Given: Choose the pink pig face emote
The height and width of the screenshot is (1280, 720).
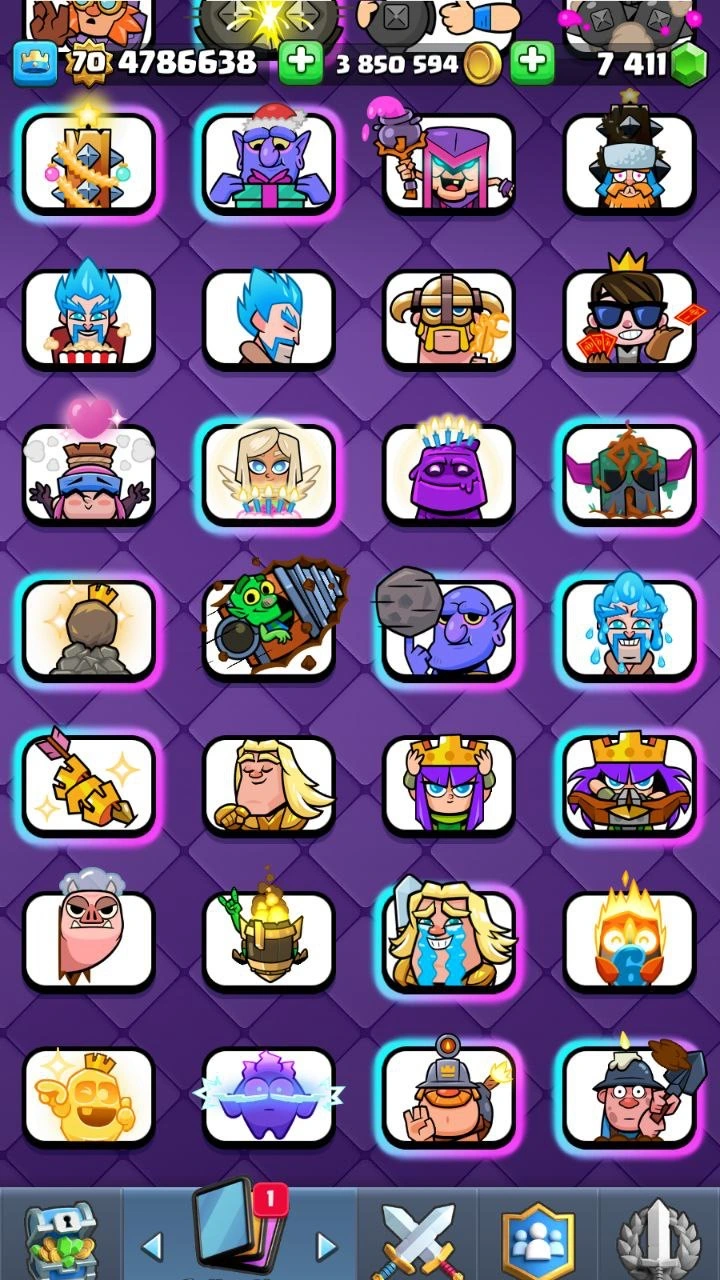Looking at the screenshot, I should click(x=88, y=940).
